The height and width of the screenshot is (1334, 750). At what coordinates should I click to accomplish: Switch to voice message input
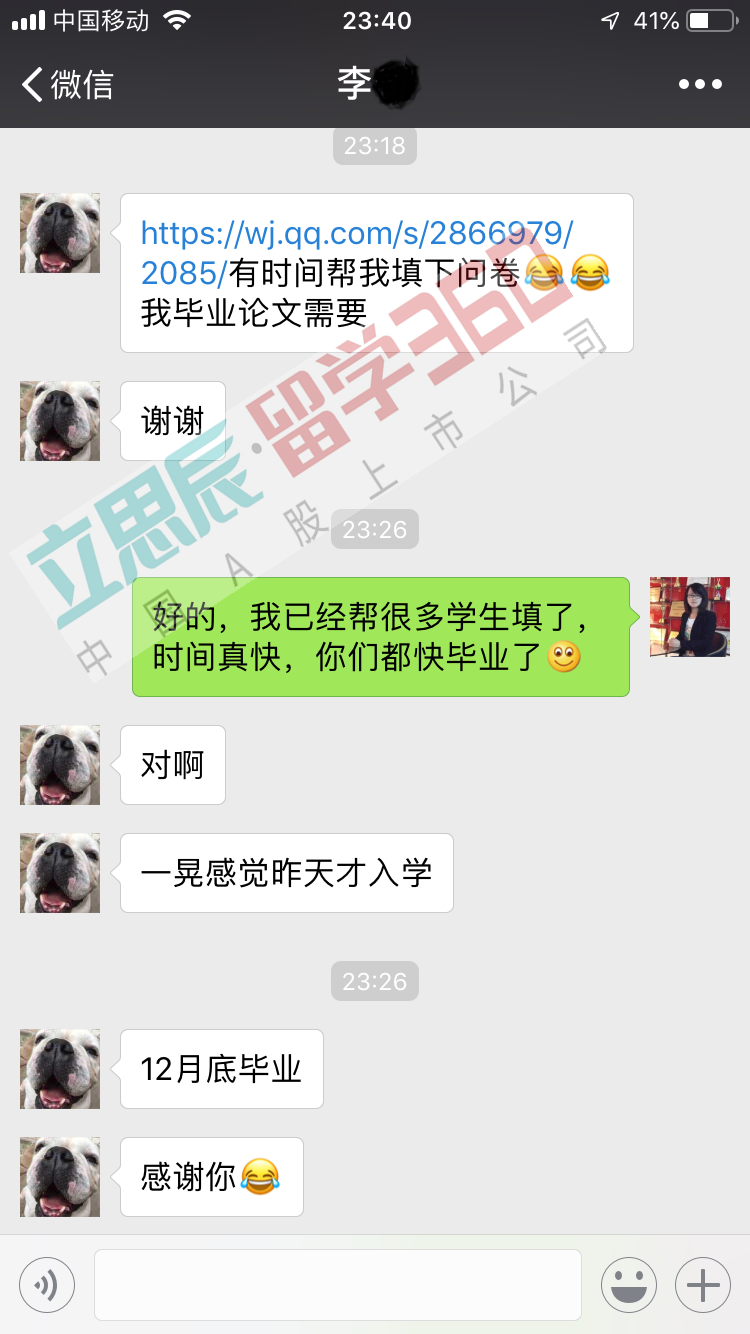(x=47, y=1285)
